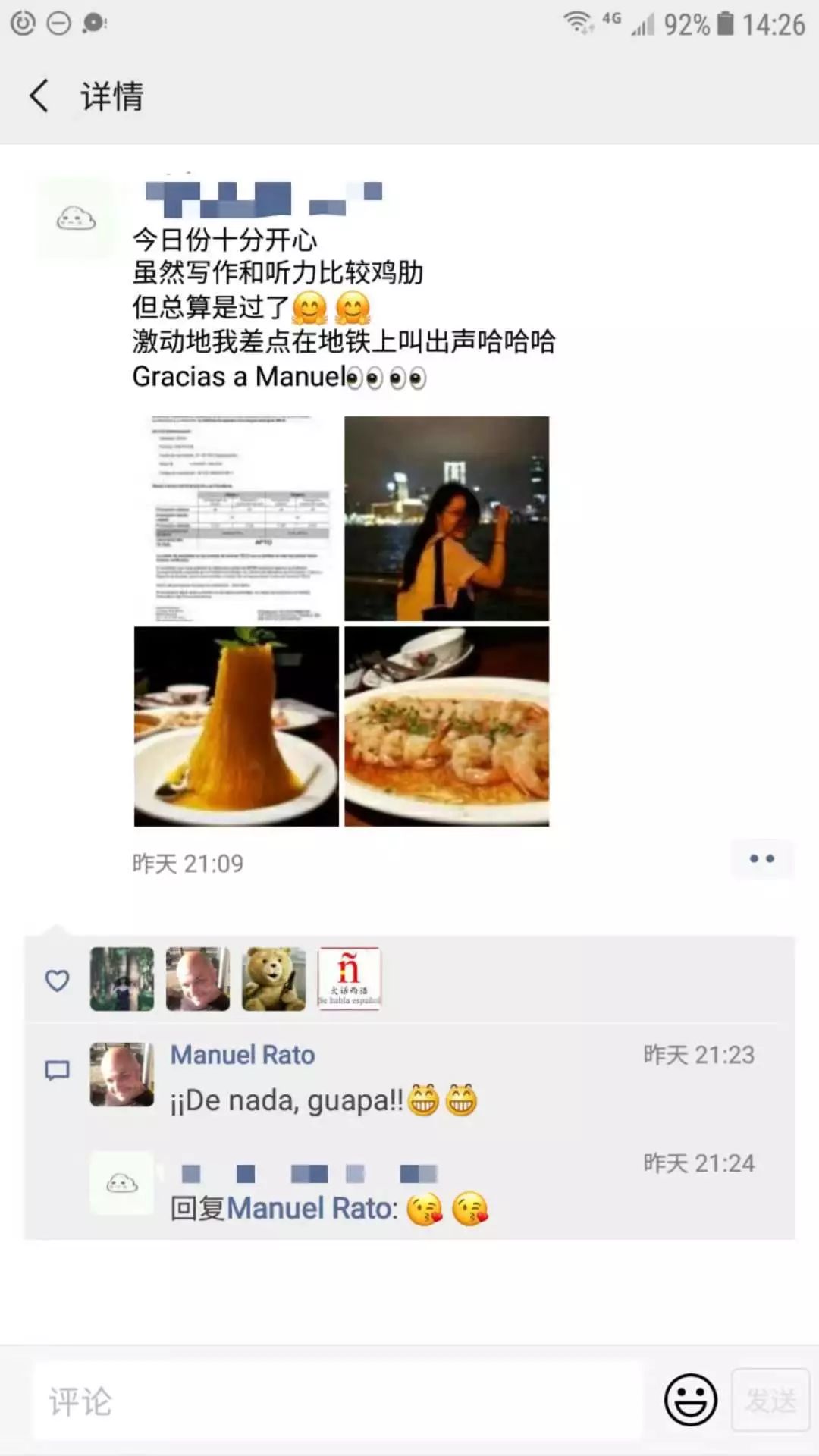Open the shrimp dish photo
819x1456 pixels.
(x=447, y=726)
